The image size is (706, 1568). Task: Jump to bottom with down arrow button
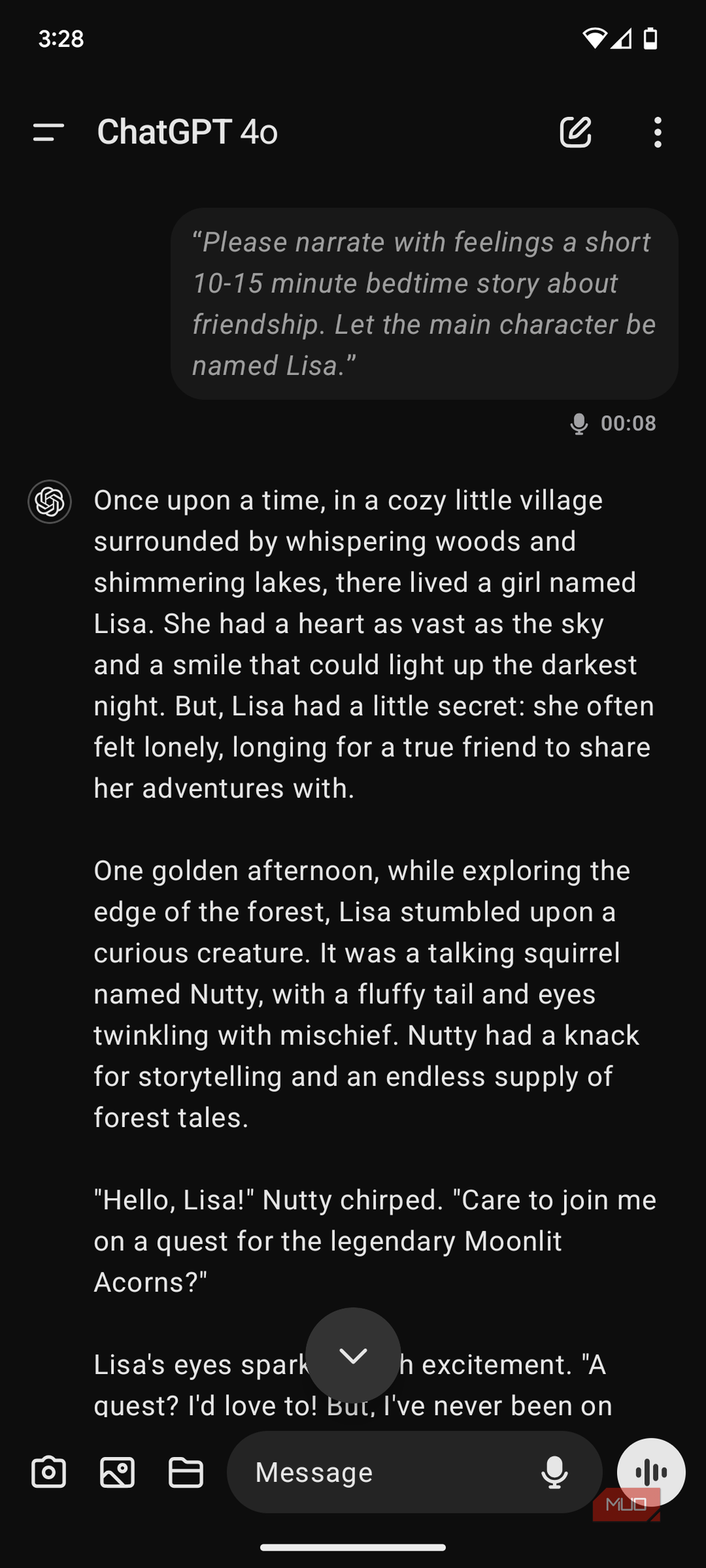(x=353, y=1355)
